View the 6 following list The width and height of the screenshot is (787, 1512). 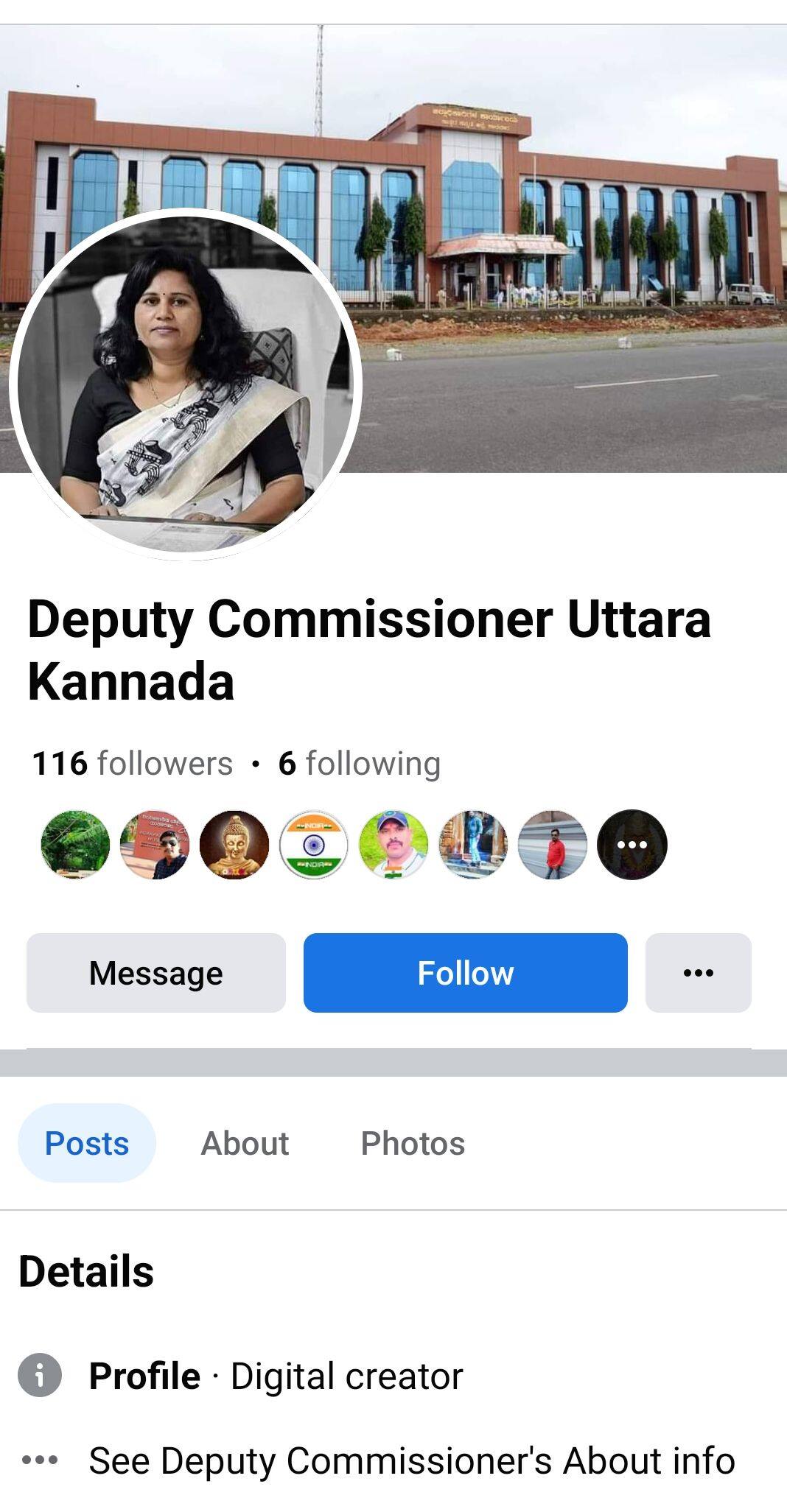360,764
